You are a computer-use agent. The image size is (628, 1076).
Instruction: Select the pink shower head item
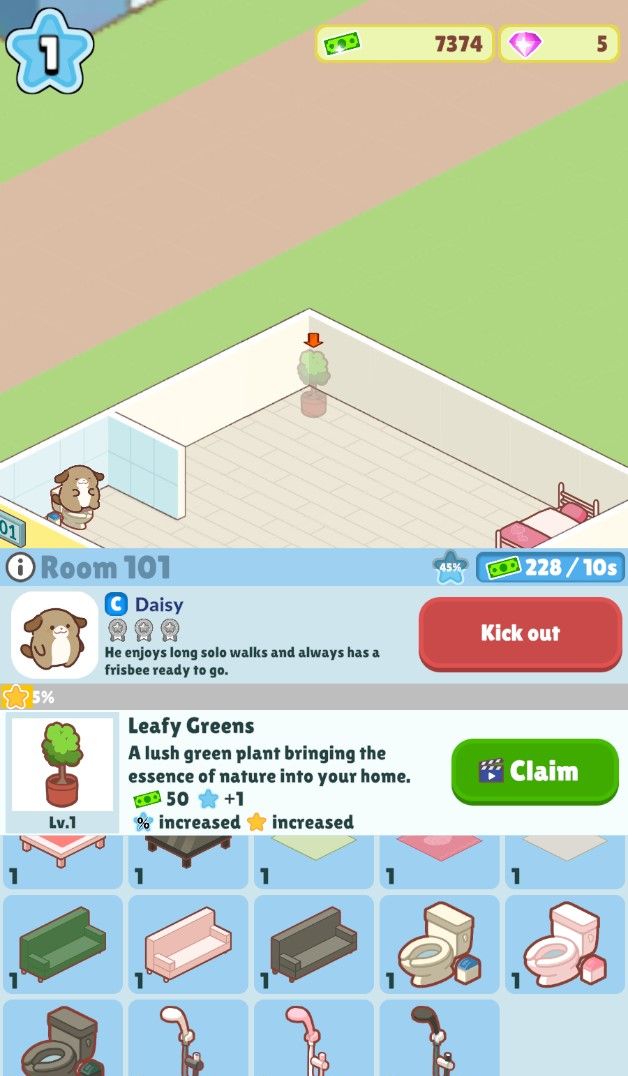pyautogui.click(x=314, y=1038)
